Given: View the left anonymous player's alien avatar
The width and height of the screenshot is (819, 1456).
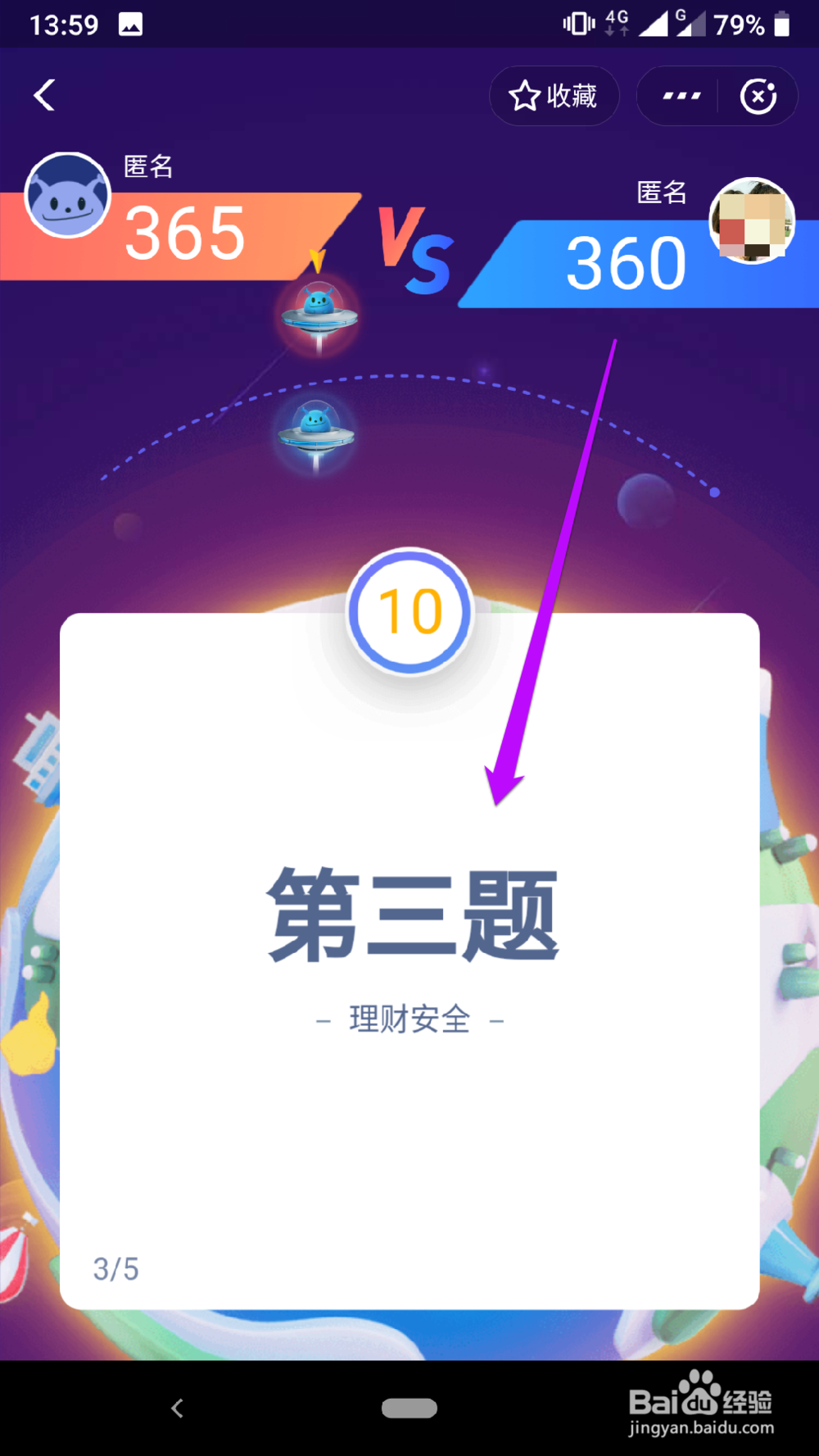Looking at the screenshot, I should 68,196.
